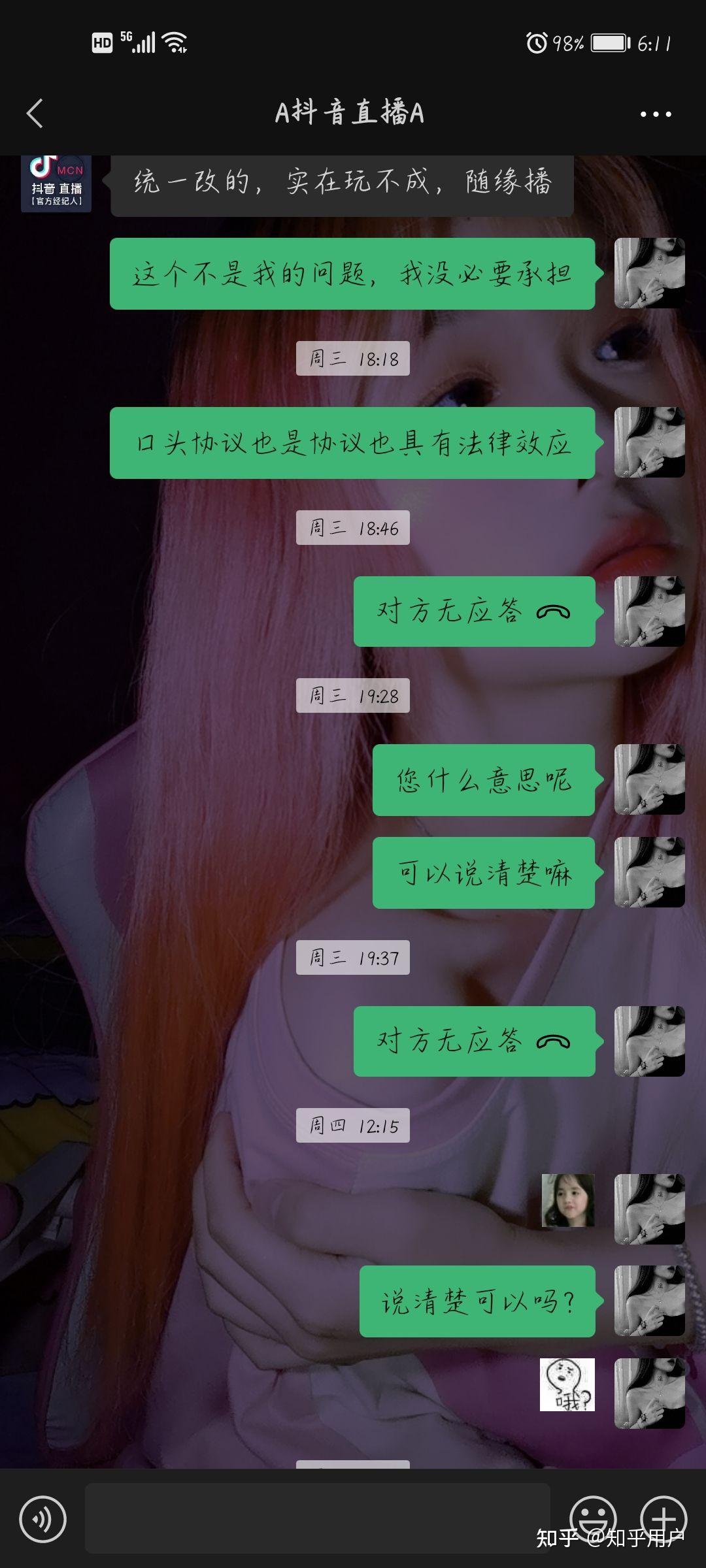View the girl face sticker image

tap(567, 1201)
